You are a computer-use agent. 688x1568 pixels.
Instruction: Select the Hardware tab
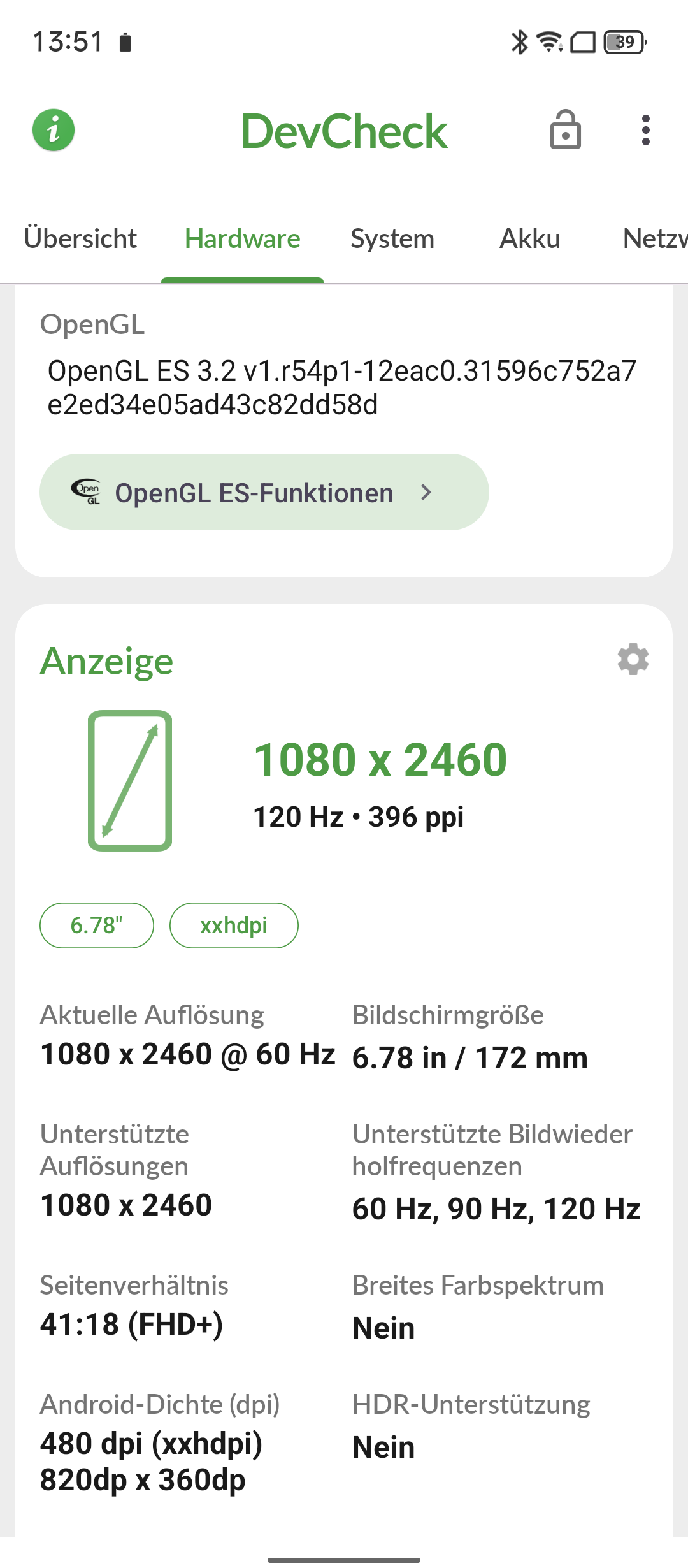[x=242, y=239]
